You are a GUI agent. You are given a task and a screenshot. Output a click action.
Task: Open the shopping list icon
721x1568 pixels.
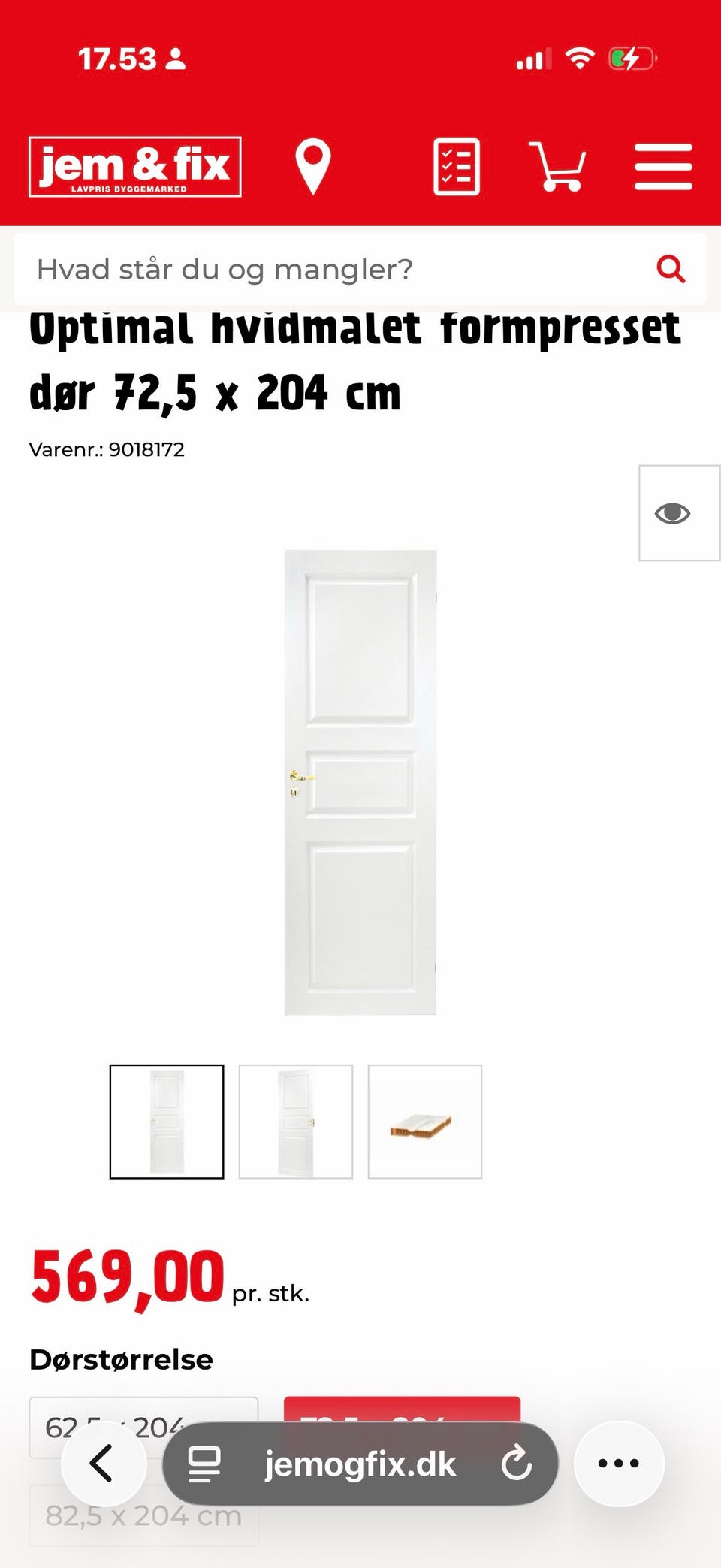coord(456,167)
